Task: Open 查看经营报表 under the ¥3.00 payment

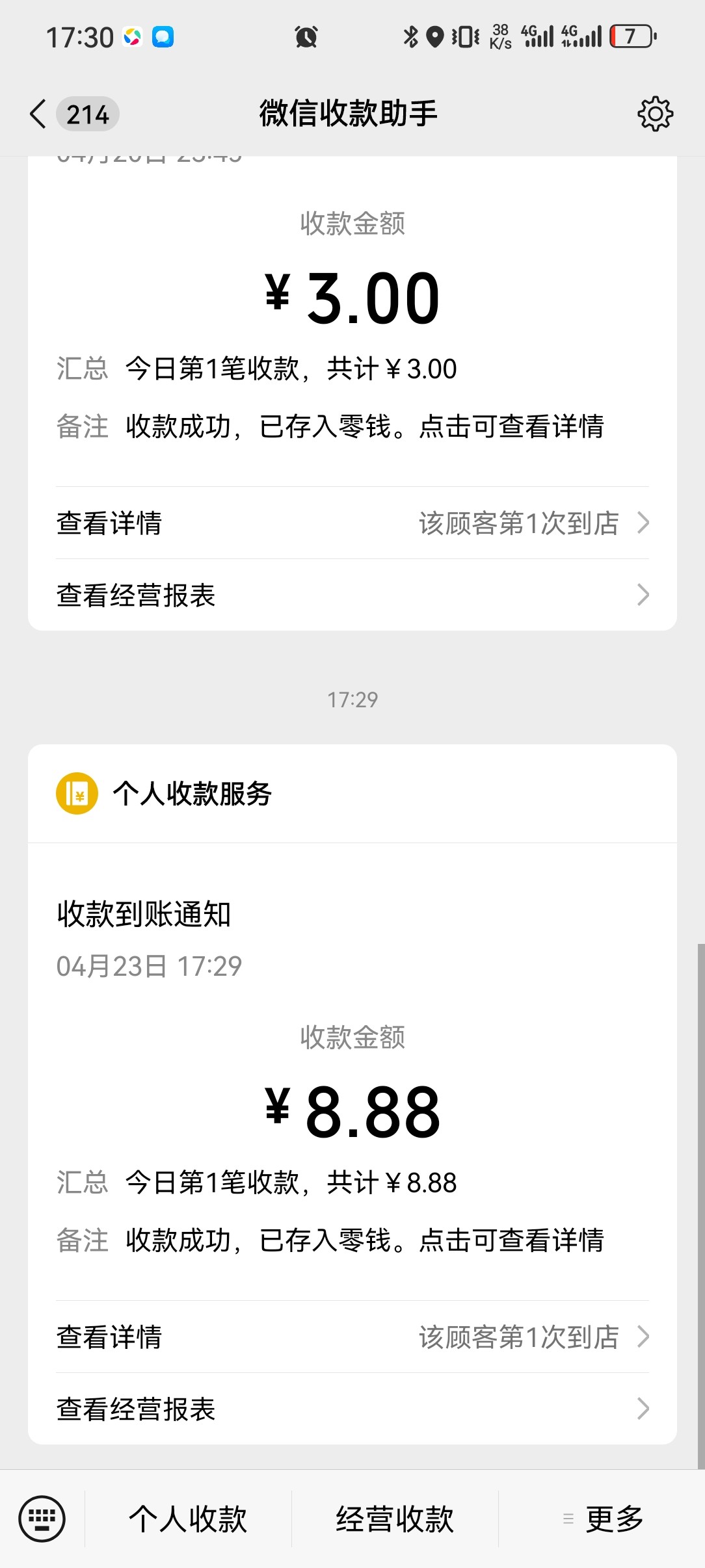Action: click(x=352, y=595)
